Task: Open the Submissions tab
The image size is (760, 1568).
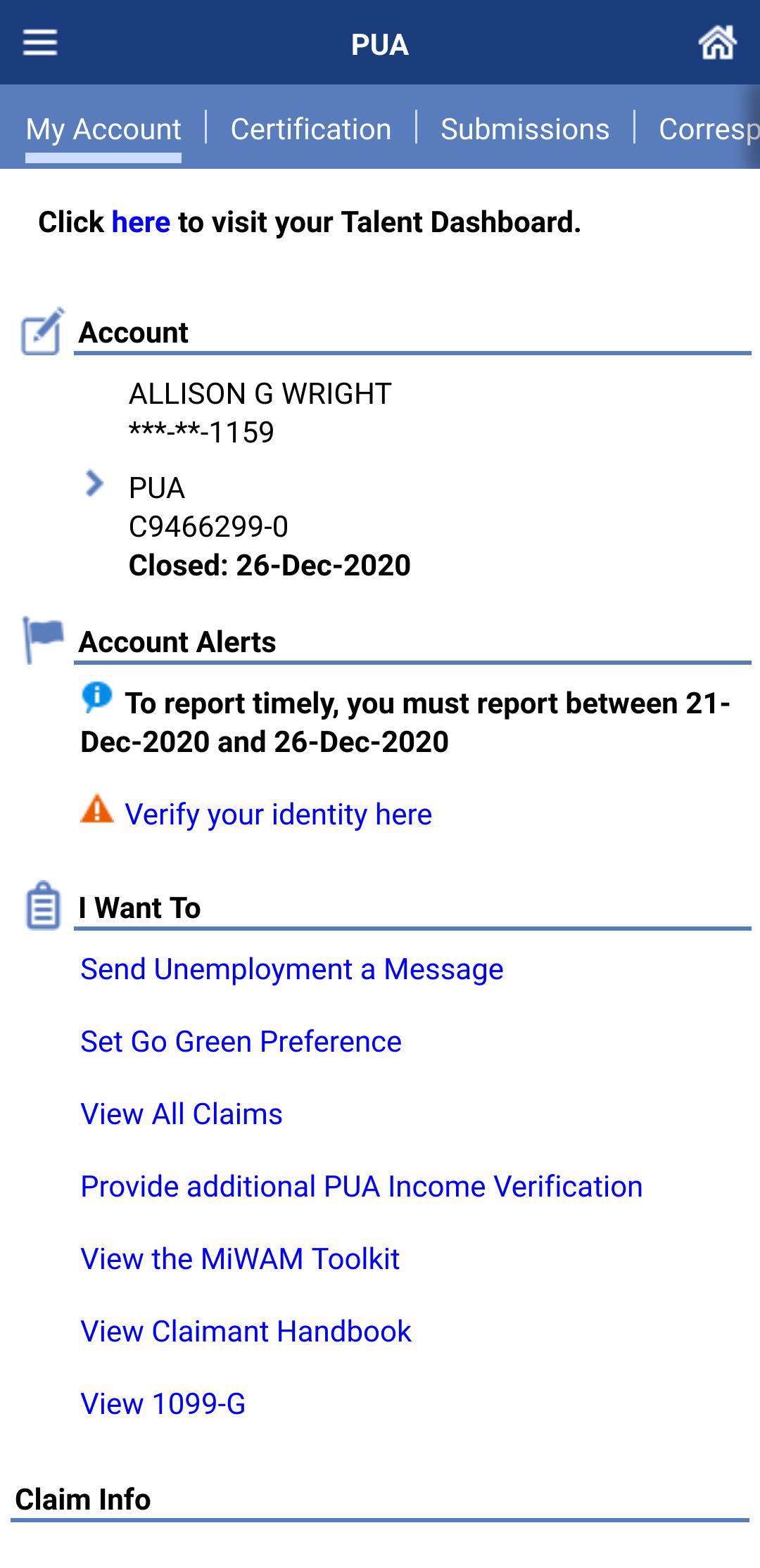Action: coord(525,129)
